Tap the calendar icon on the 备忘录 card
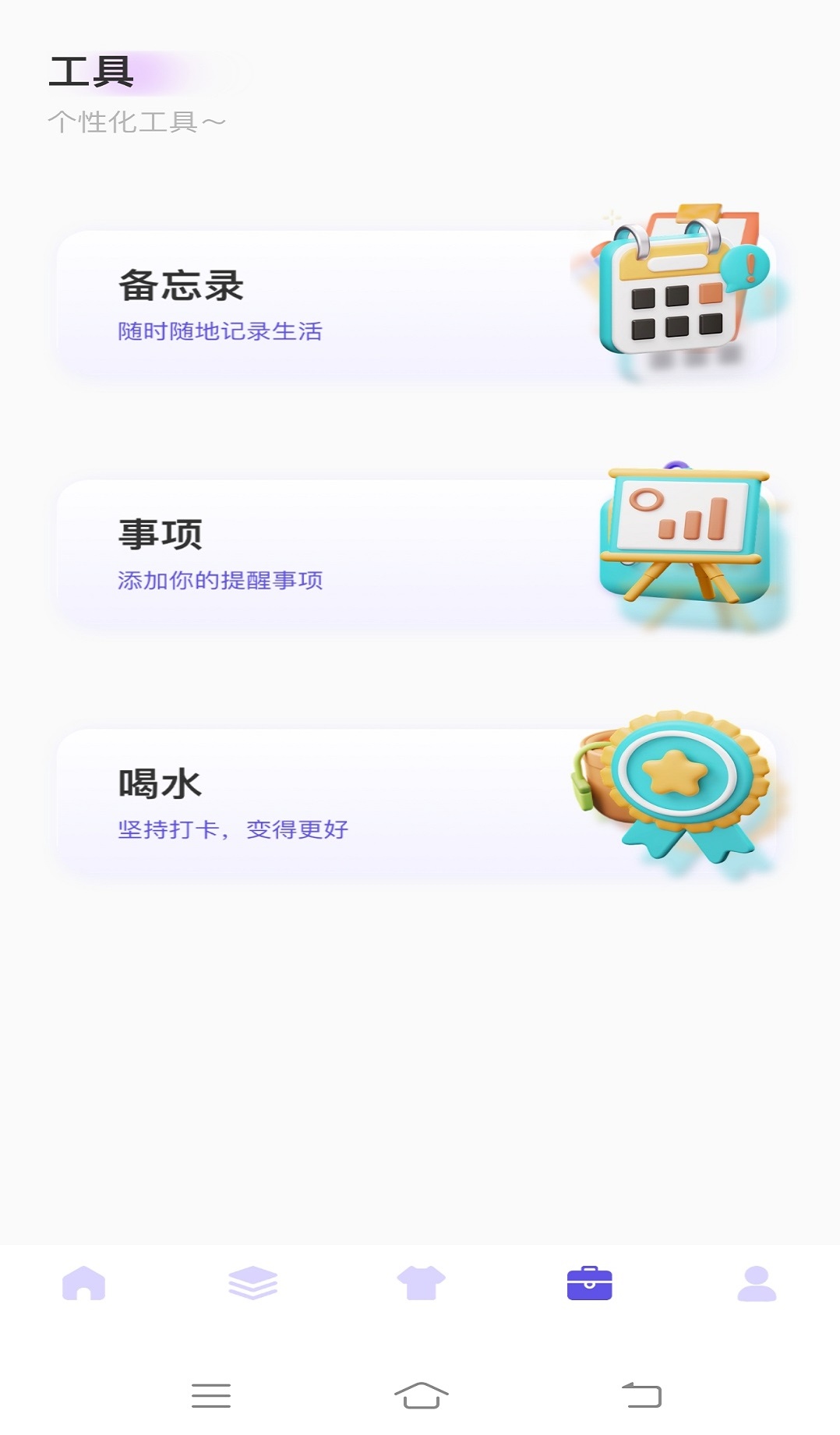The image size is (840, 1435). pyautogui.click(x=678, y=288)
